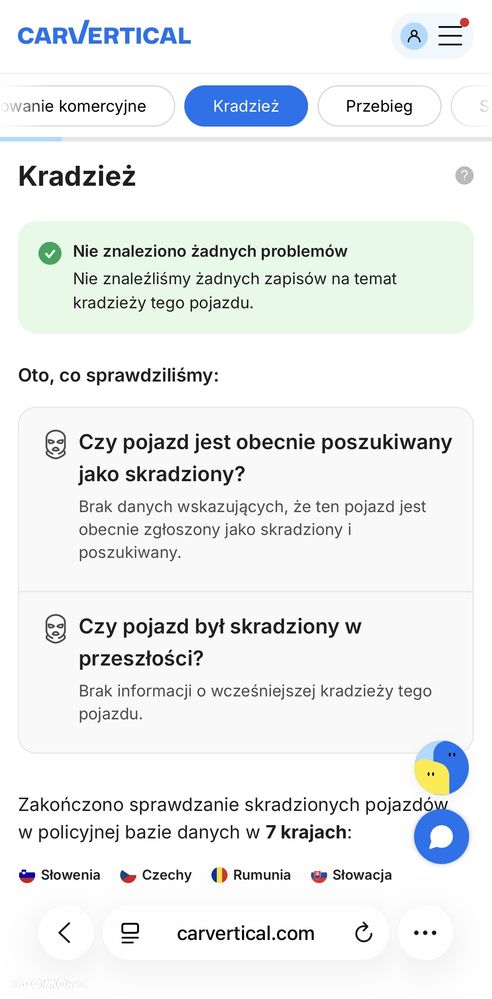Open the help question mark next to Kradzież
Viewport: 492px width, 999px height.
click(x=464, y=176)
